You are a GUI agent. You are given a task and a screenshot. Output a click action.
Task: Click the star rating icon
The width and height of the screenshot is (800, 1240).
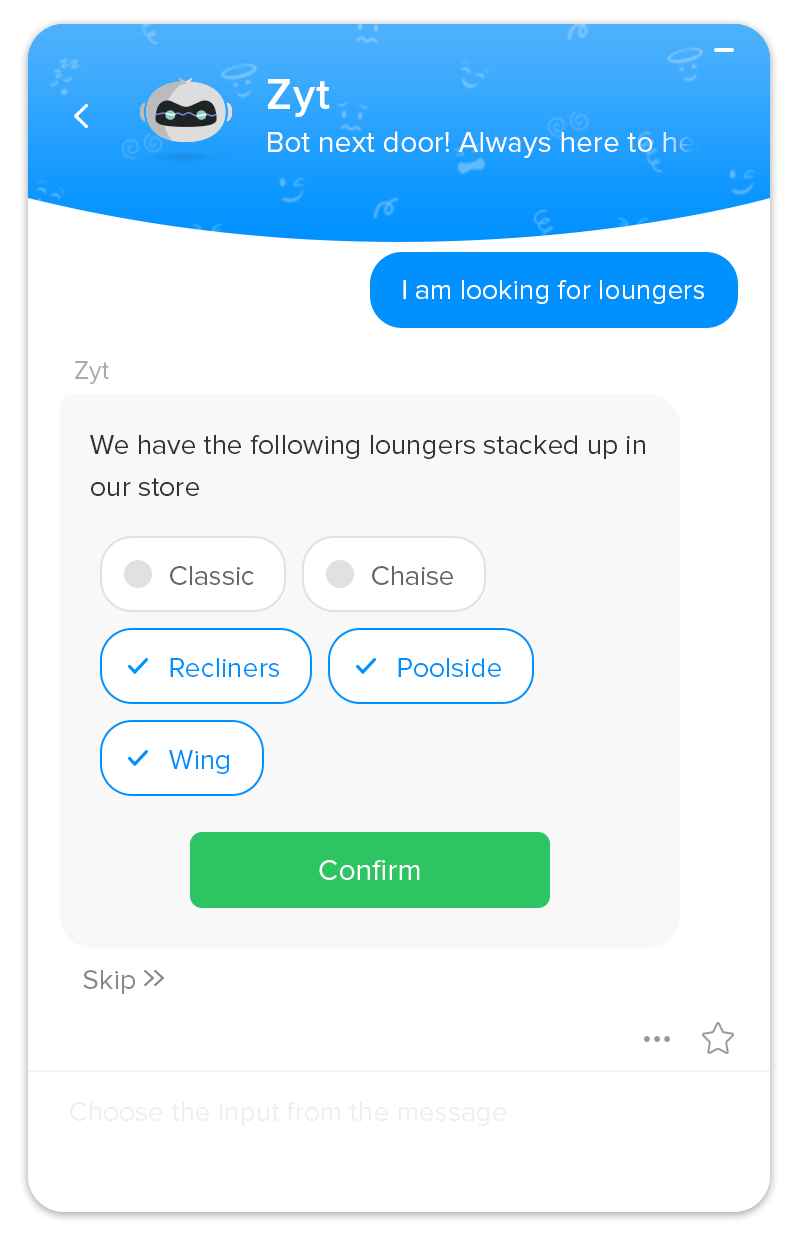coord(718,1038)
